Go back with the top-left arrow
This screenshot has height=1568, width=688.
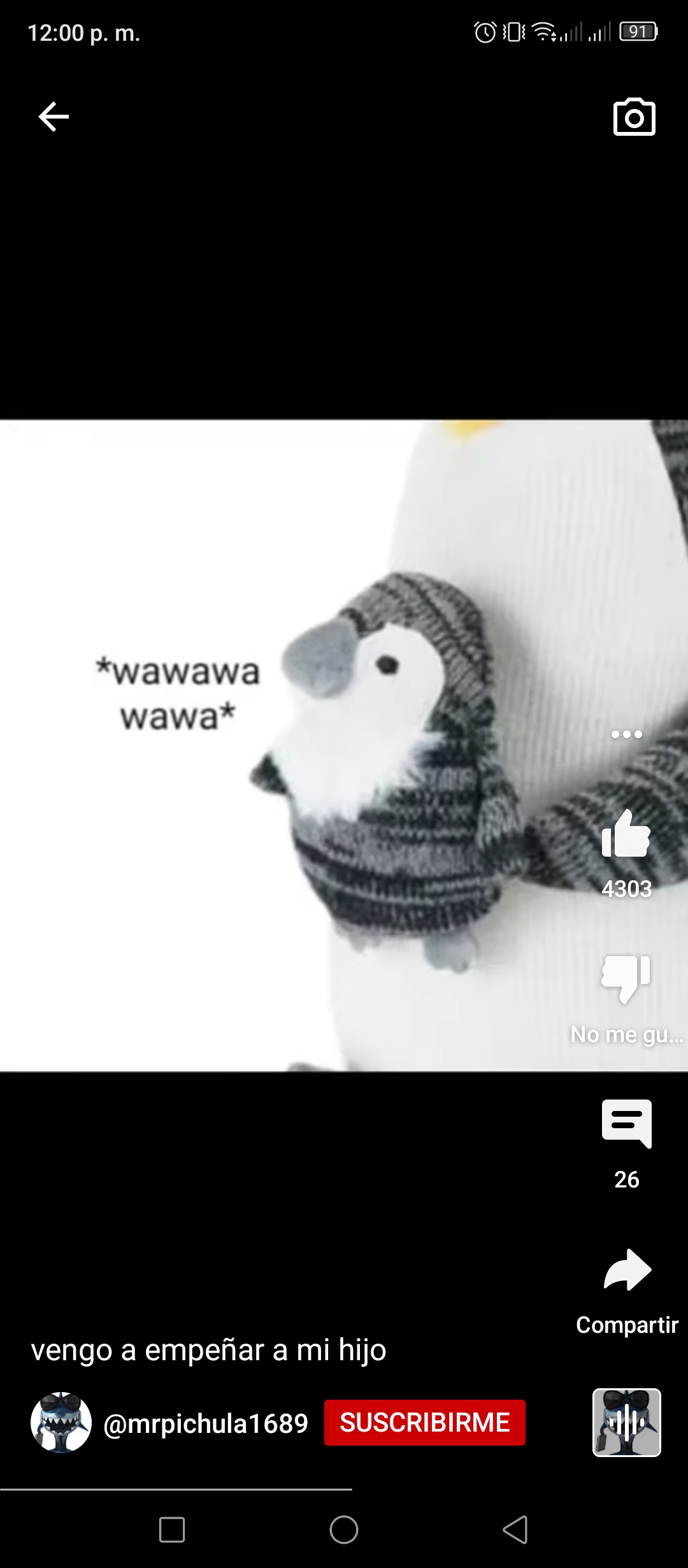pyautogui.click(x=54, y=117)
